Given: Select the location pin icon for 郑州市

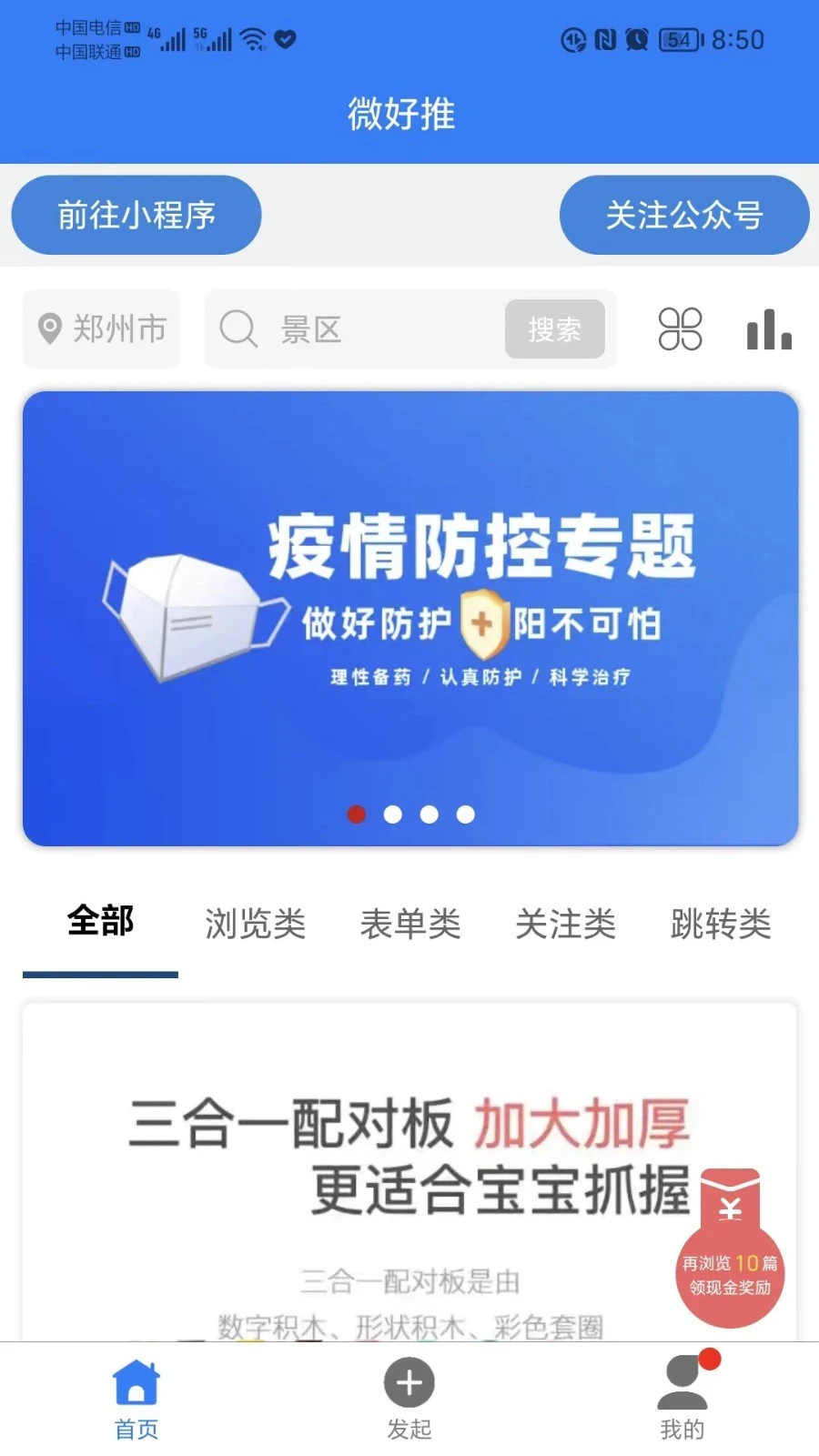Looking at the screenshot, I should click(48, 328).
